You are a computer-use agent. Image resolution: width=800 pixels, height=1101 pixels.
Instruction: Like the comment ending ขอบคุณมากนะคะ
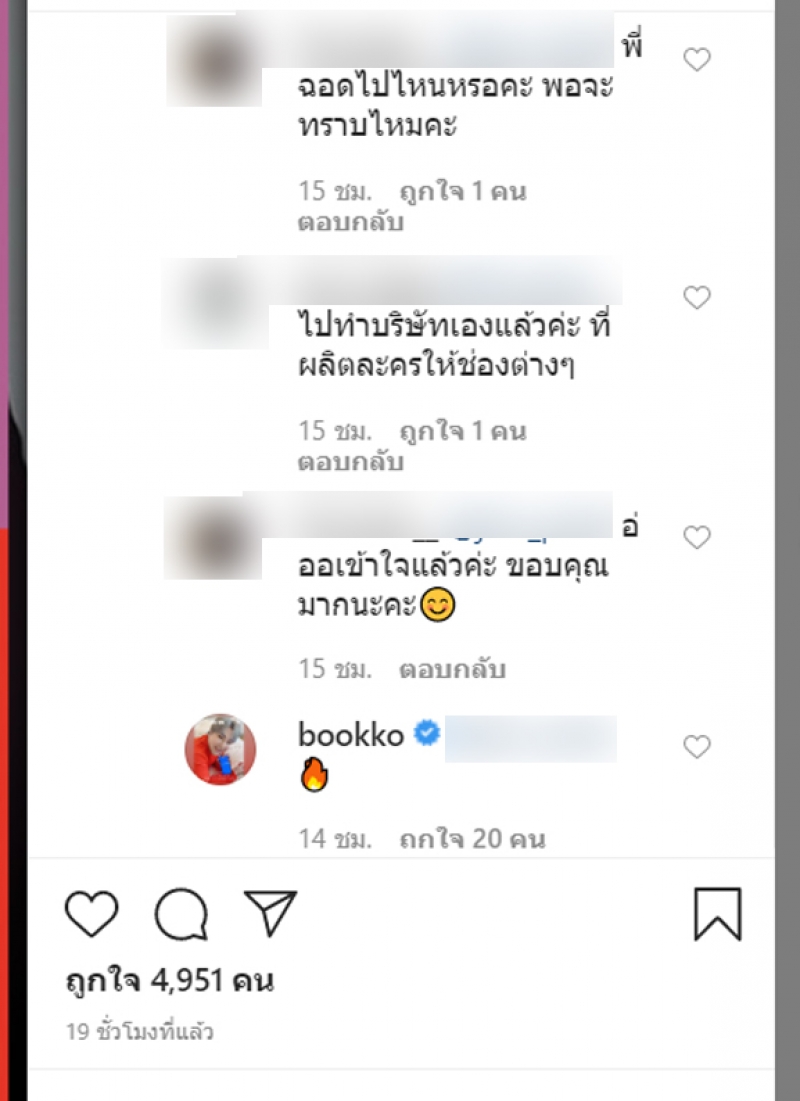click(x=696, y=538)
